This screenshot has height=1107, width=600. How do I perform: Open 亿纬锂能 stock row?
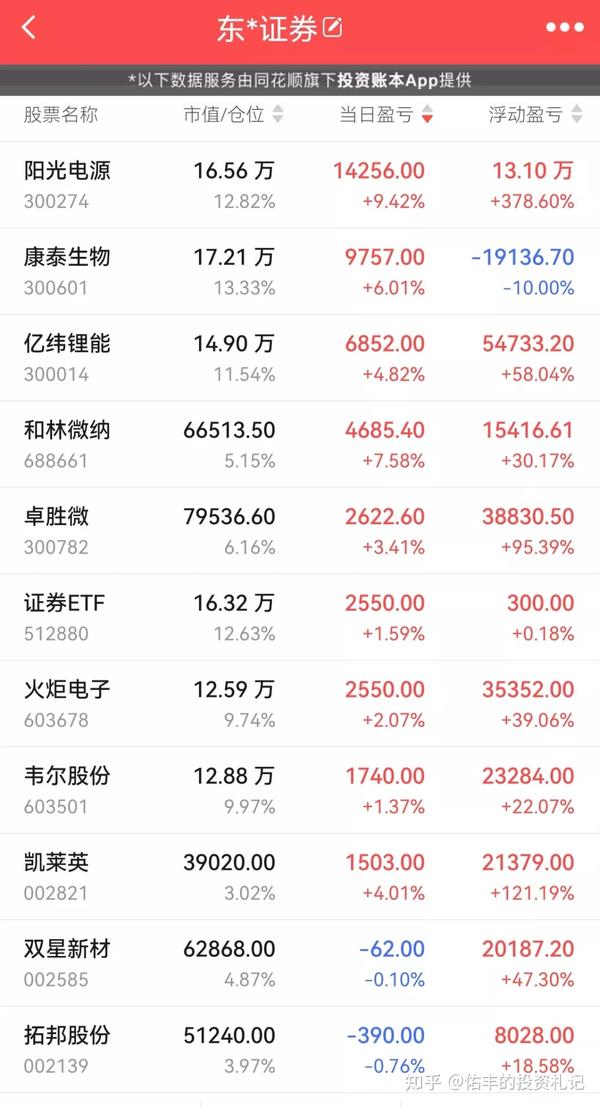(x=300, y=358)
